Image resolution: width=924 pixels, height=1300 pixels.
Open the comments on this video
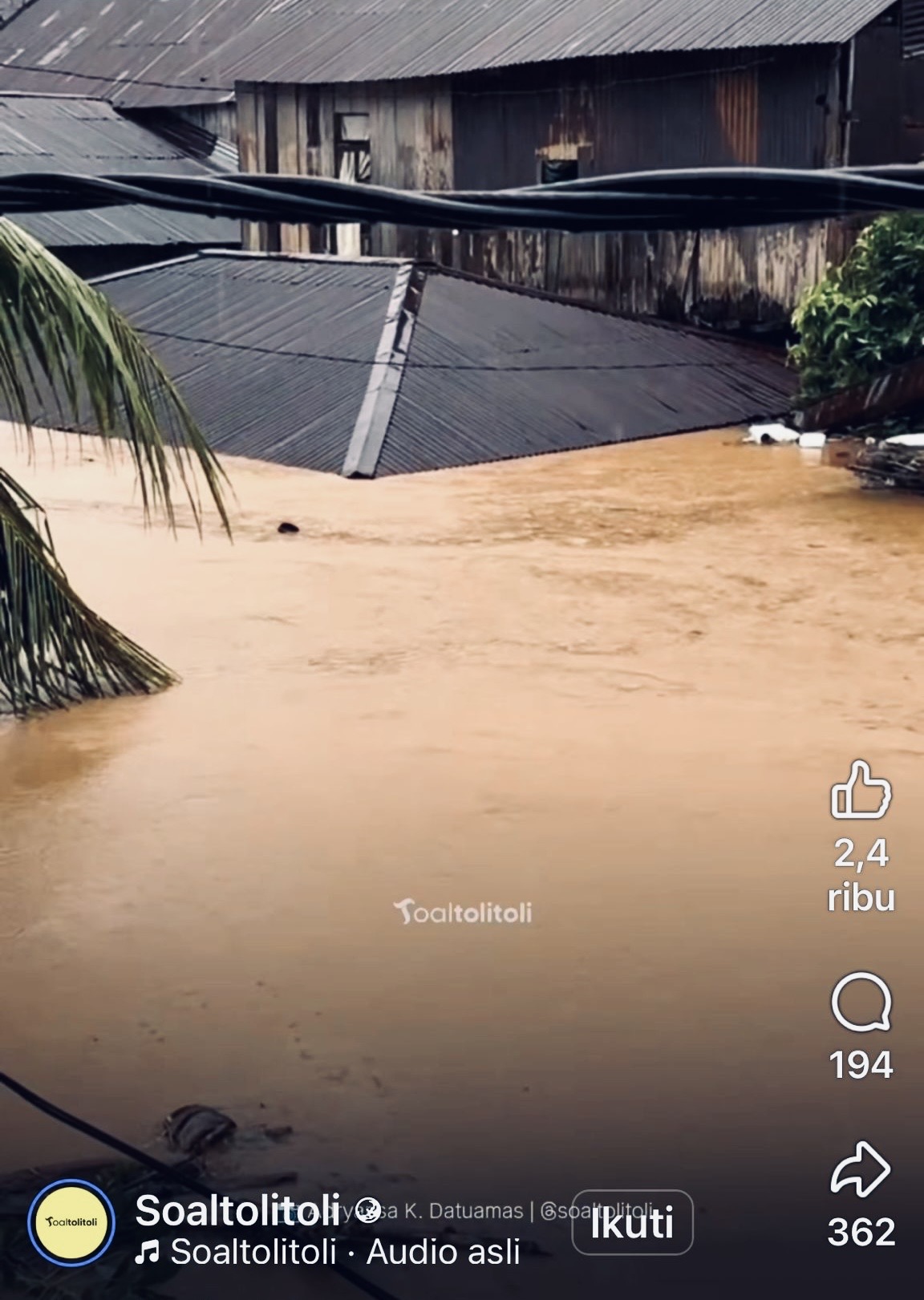[861, 1003]
